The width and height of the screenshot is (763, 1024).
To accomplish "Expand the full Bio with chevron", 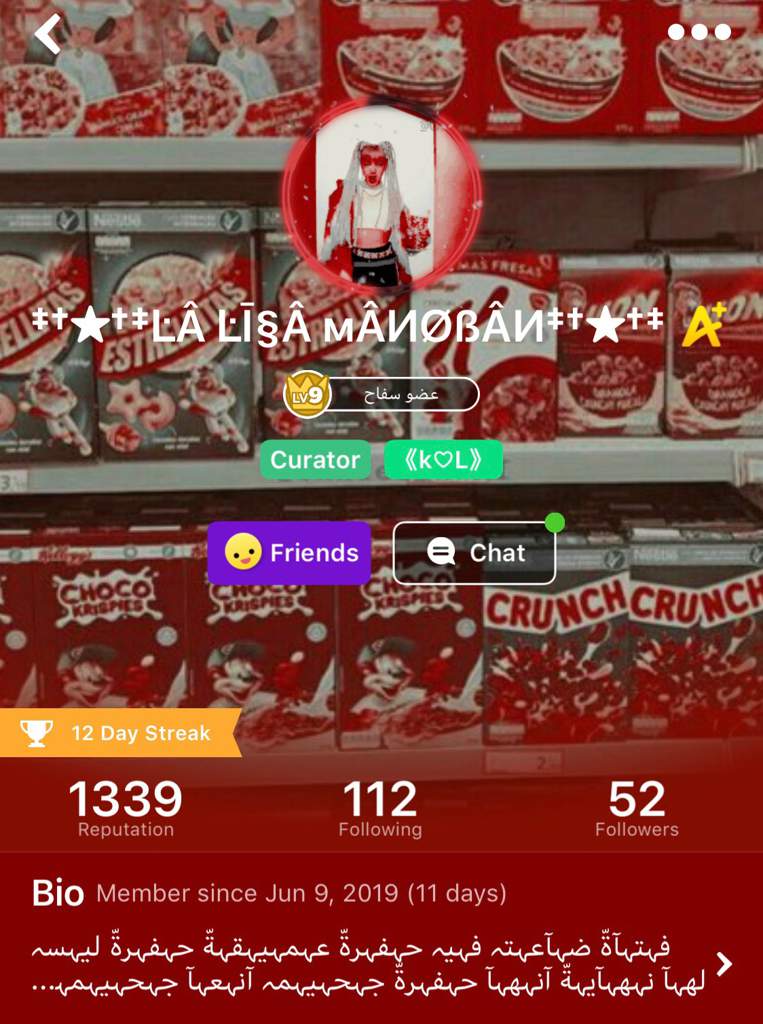I will (724, 964).
